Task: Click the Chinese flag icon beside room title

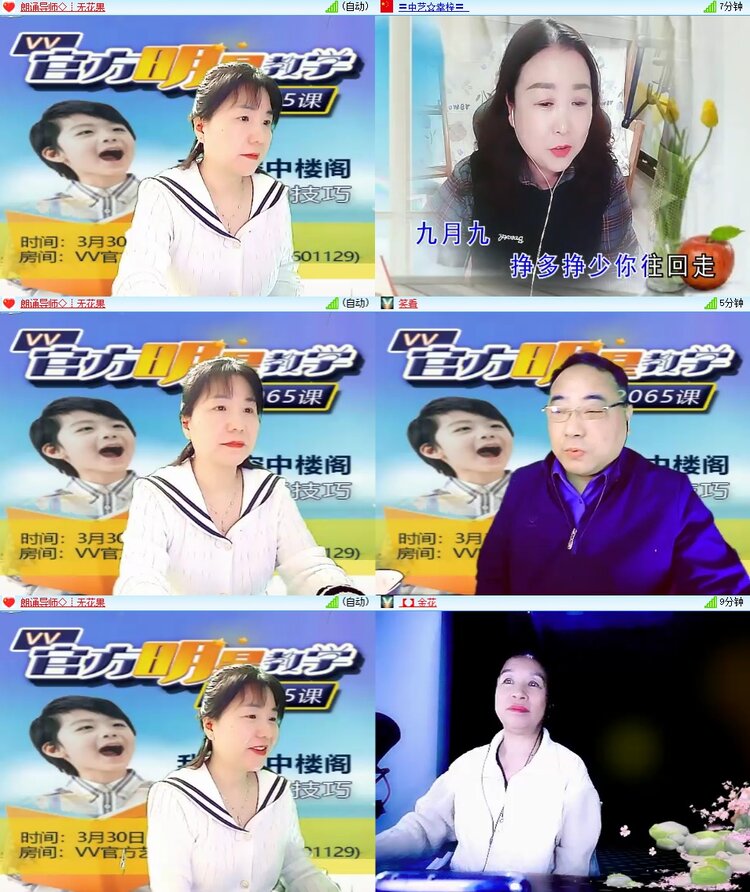Action: (x=383, y=8)
